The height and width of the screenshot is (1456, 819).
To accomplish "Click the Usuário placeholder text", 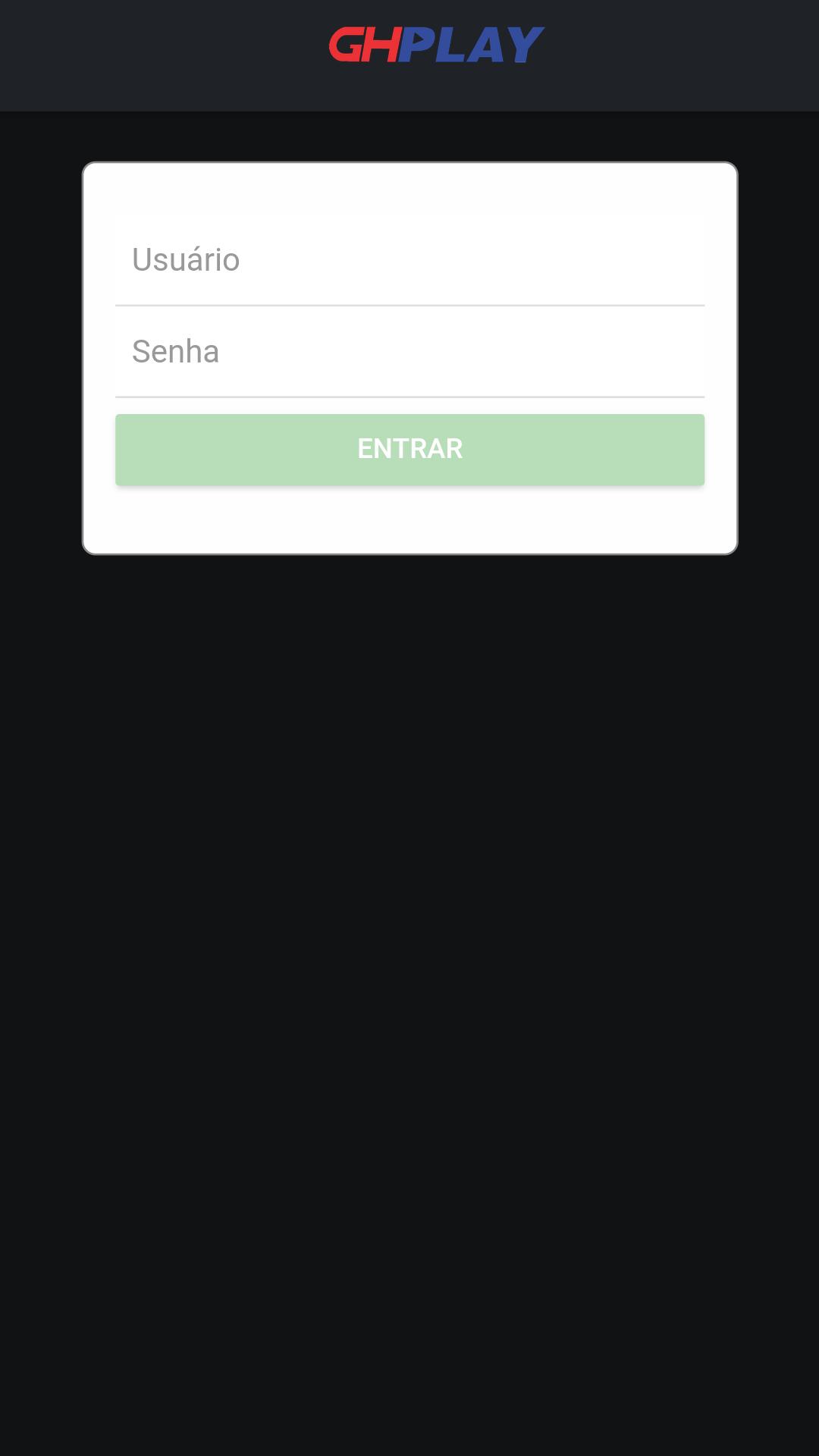I will [x=184, y=259].
